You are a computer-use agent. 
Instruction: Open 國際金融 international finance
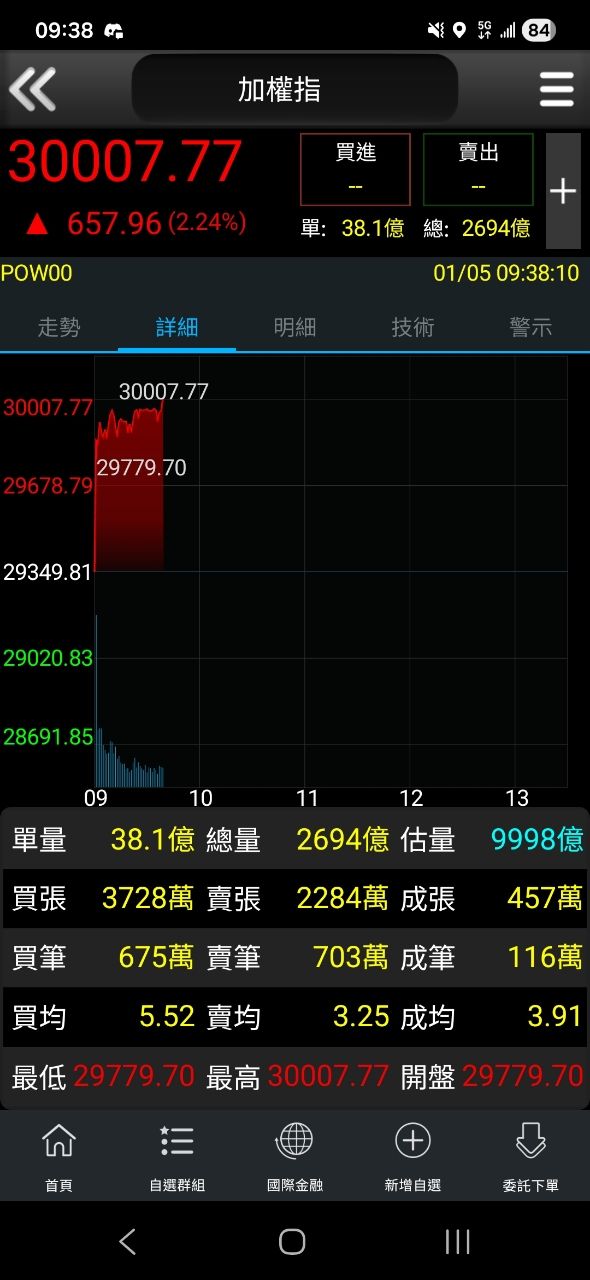click(x=295, y=1157)
